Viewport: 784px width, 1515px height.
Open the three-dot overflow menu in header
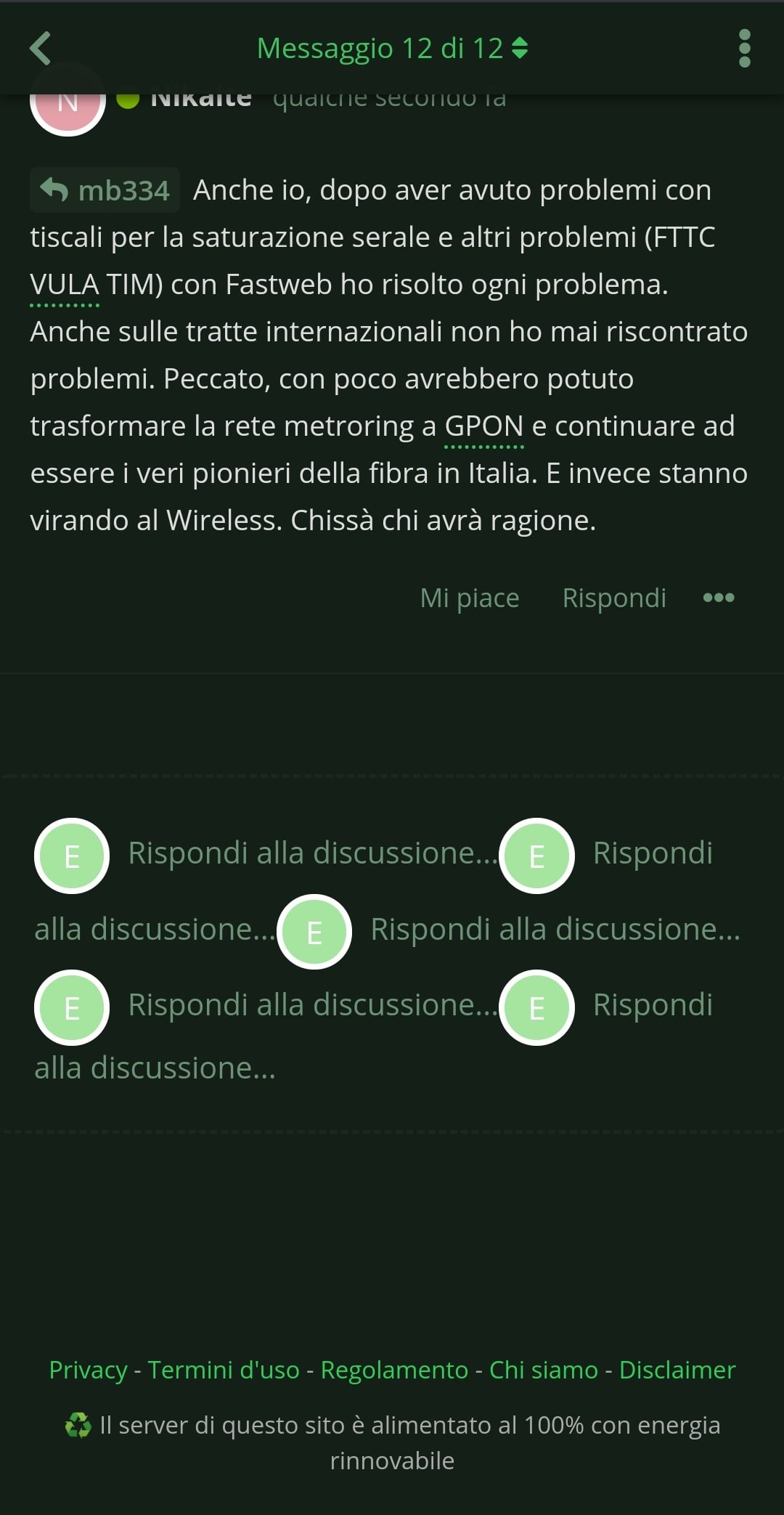pos(744,49)
